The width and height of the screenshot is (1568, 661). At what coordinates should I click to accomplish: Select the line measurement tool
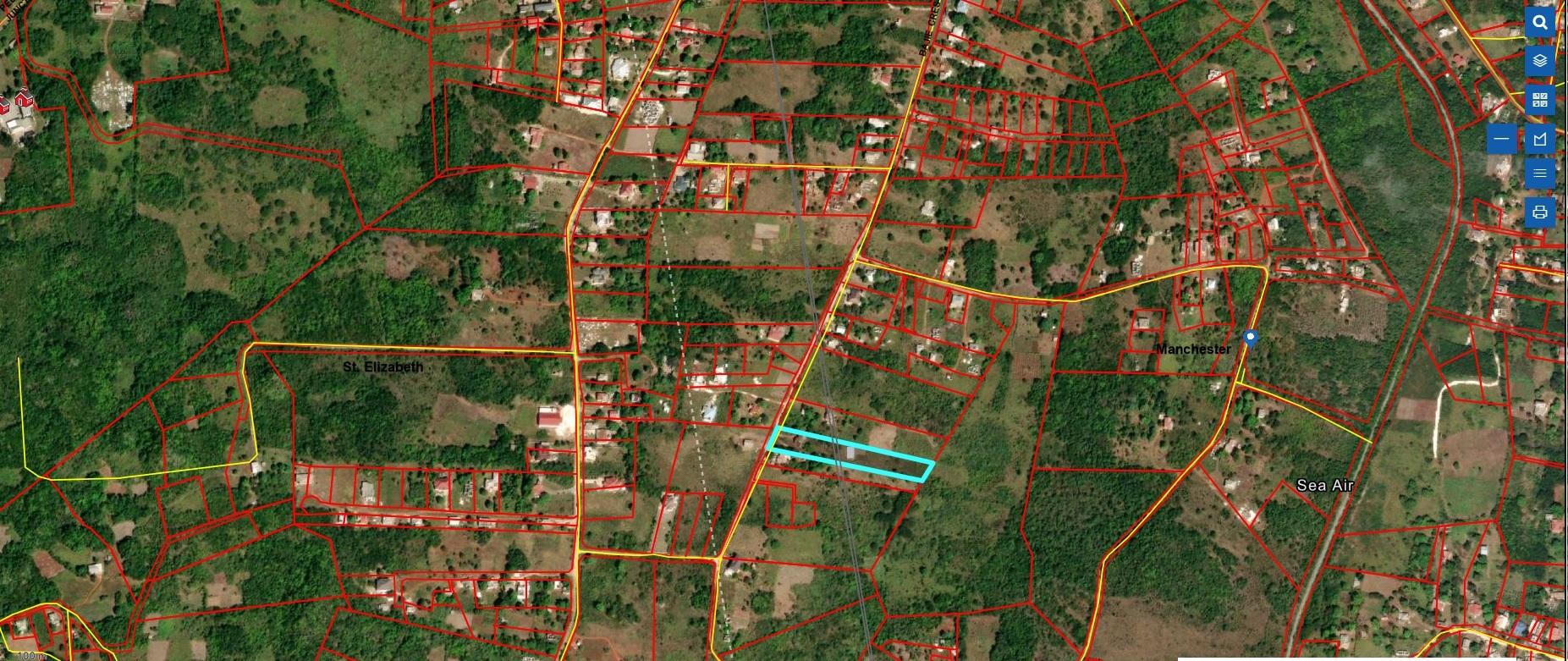click(x=1502, y=139)
